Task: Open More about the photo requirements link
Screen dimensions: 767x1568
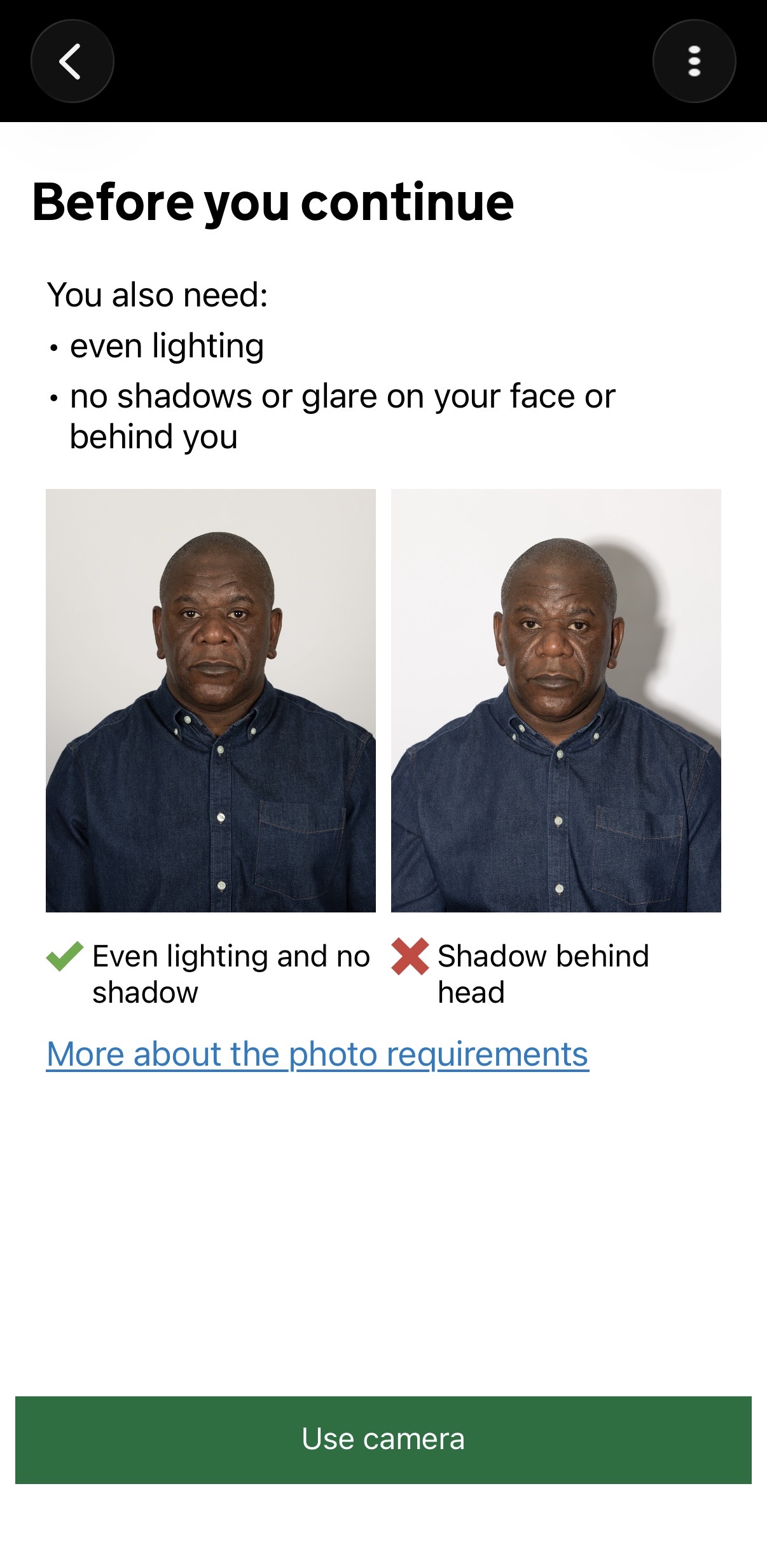Action: click(x=317, y=1054)
